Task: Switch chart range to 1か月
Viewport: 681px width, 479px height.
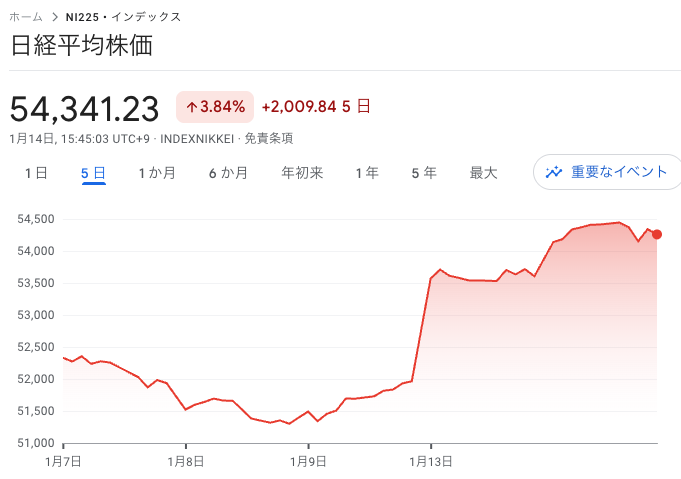Action: pyautogui.click(x=157, y=173)
